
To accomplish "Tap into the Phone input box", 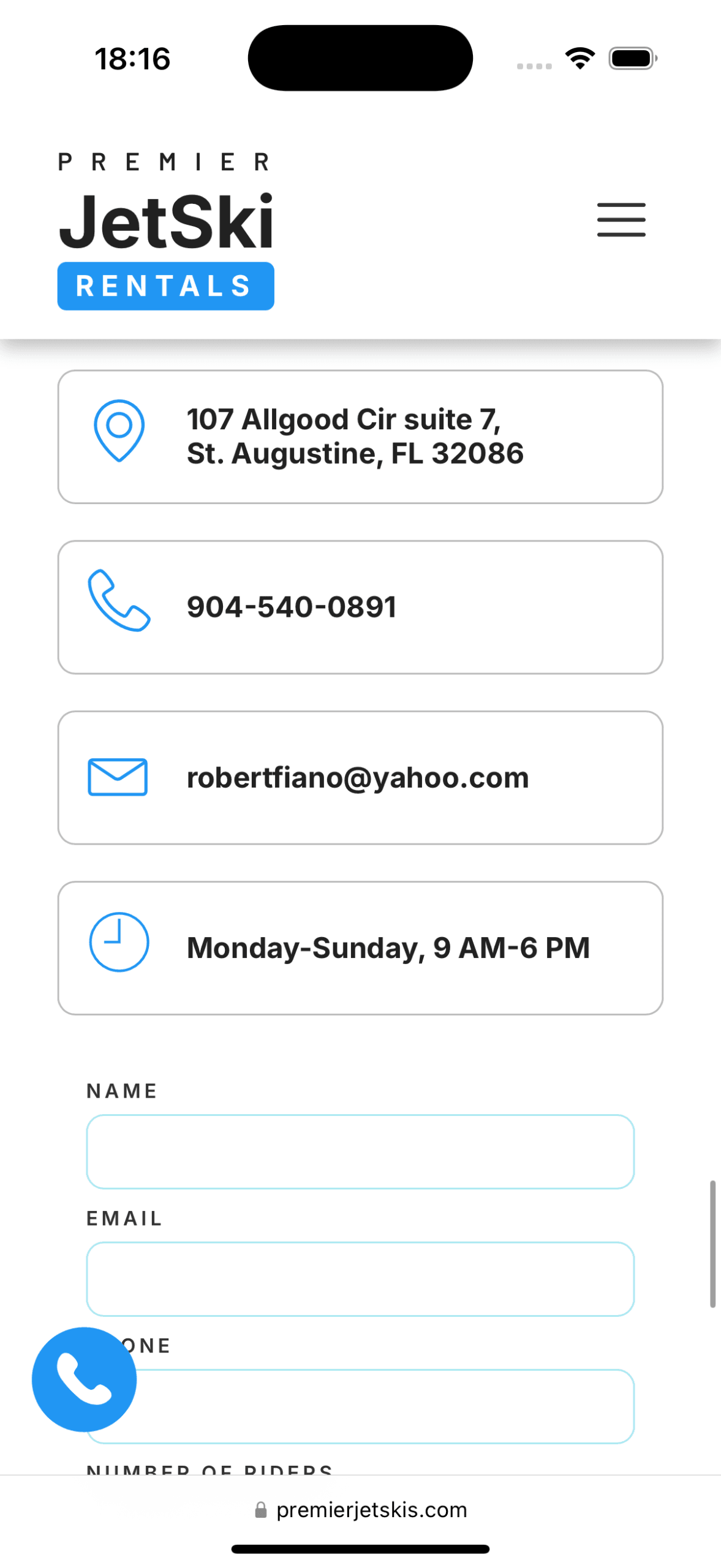I will pos(380,1406).
